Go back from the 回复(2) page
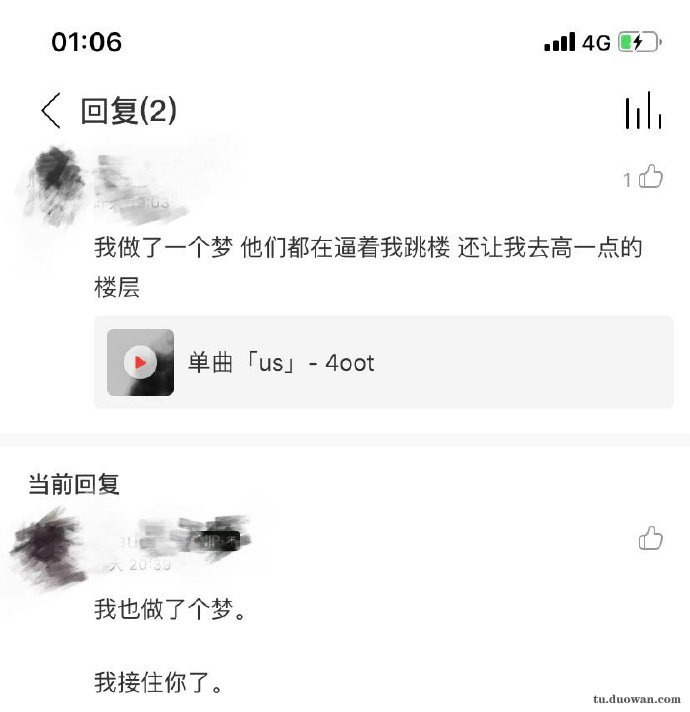Viewport: 690px width, 712px height. pyautogui.click(x=51, y=110)
